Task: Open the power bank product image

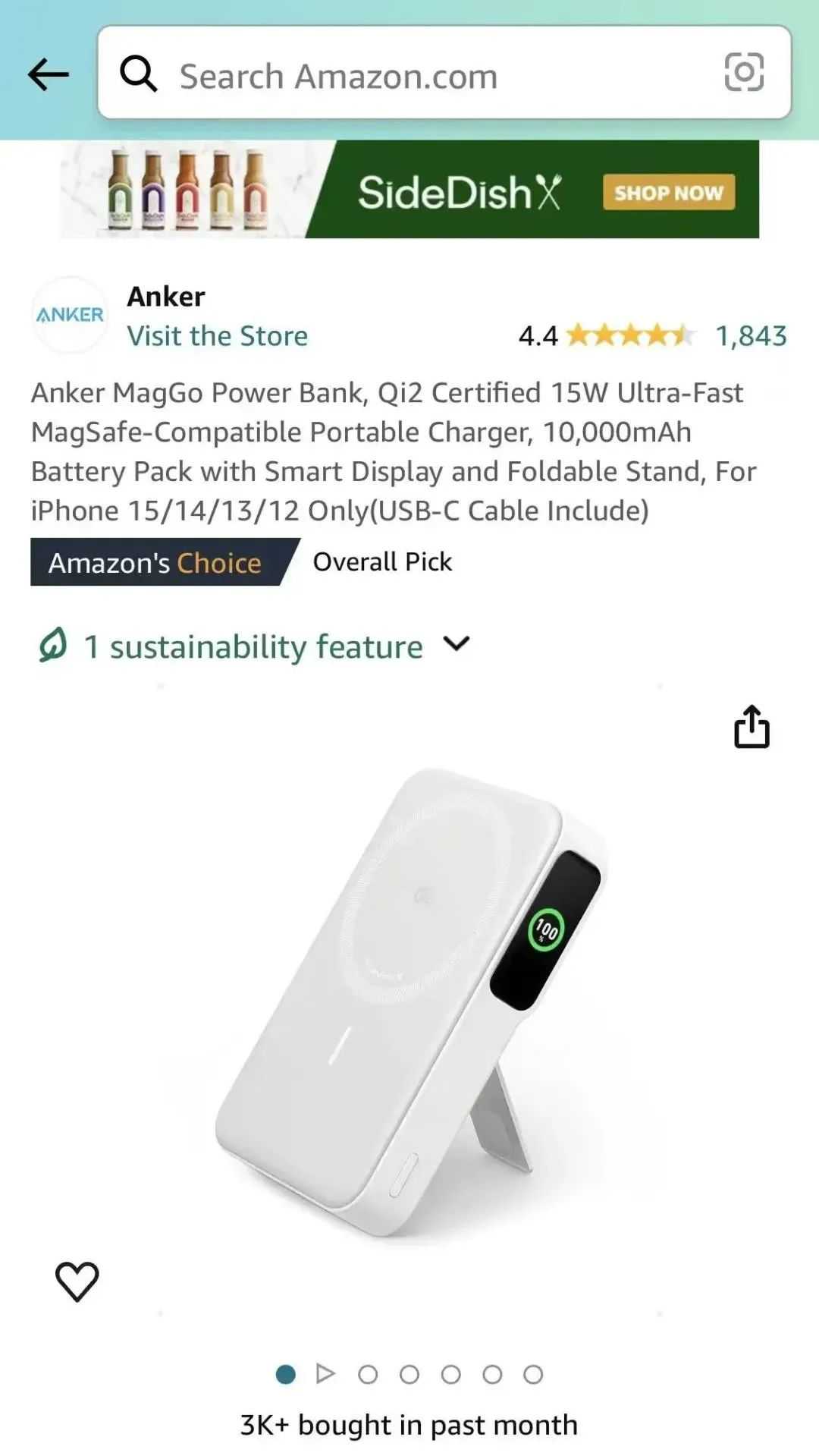Action: (410, 1002)
